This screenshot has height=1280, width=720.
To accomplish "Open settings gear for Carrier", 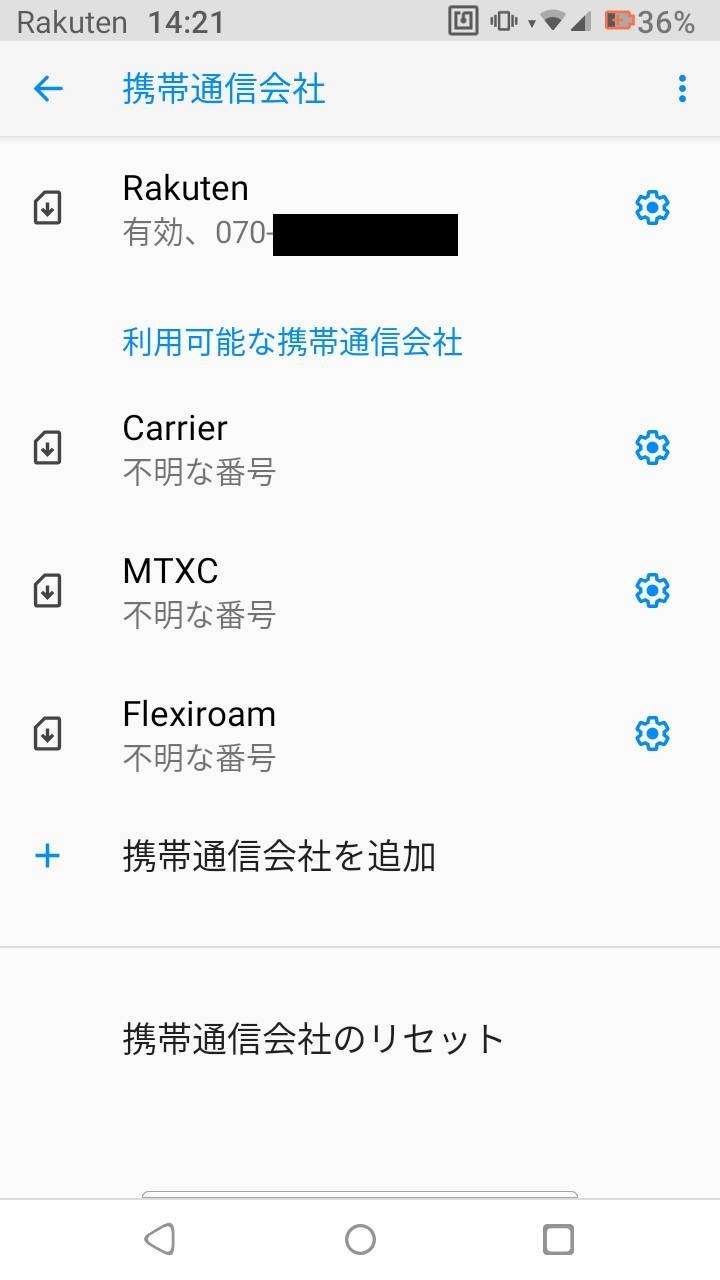I will coord(652,447).
